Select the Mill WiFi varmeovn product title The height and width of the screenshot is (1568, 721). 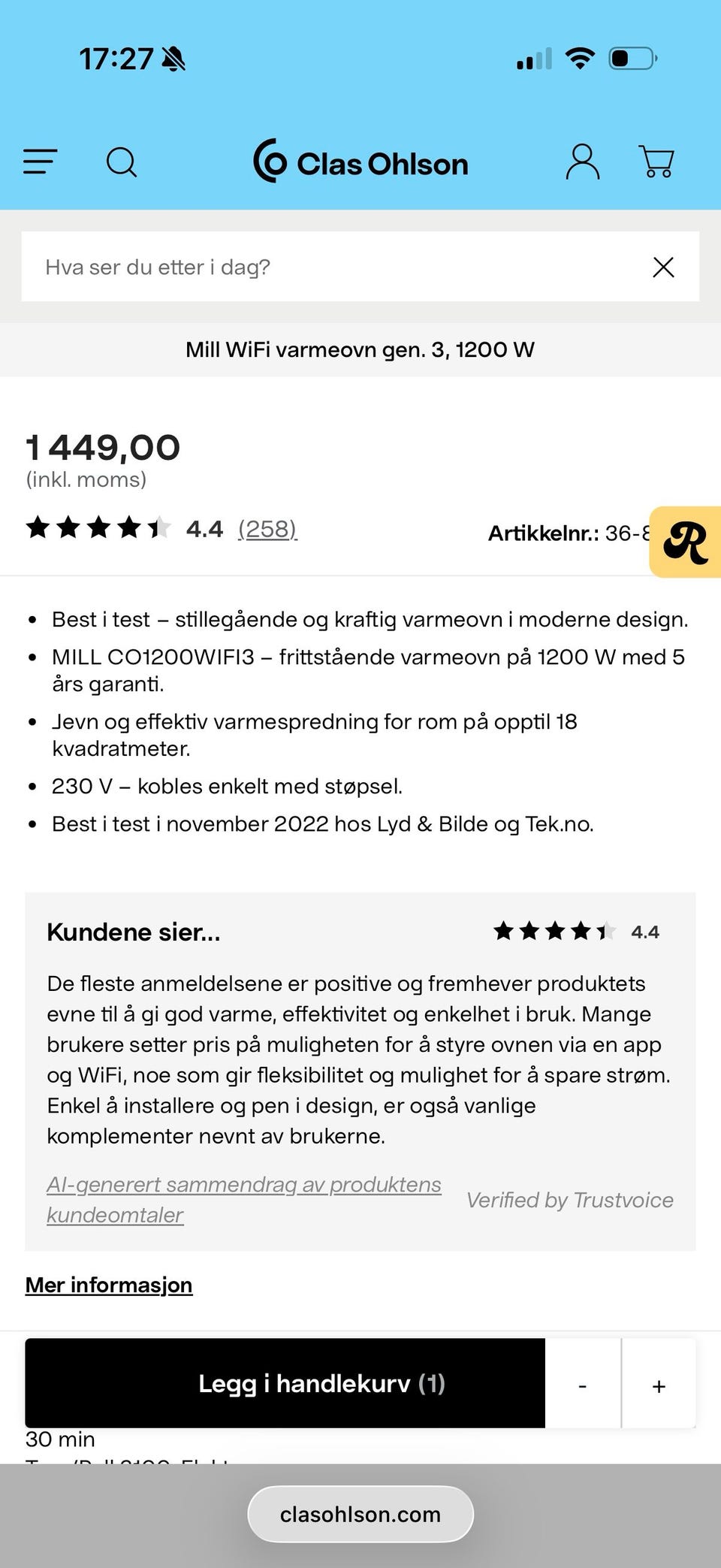[x=360, y=349]
